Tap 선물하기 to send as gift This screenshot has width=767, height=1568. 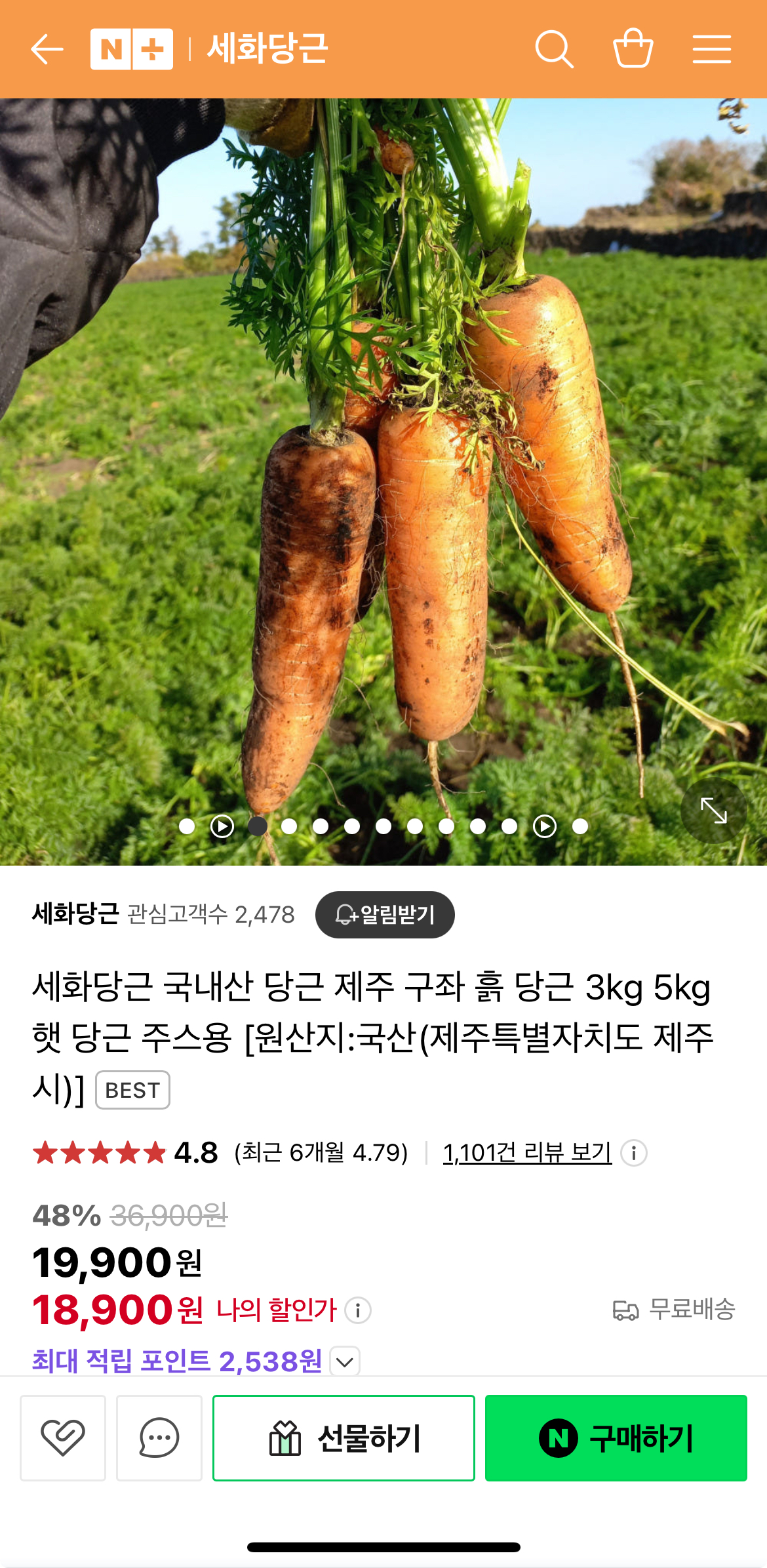click(344, 1437)
